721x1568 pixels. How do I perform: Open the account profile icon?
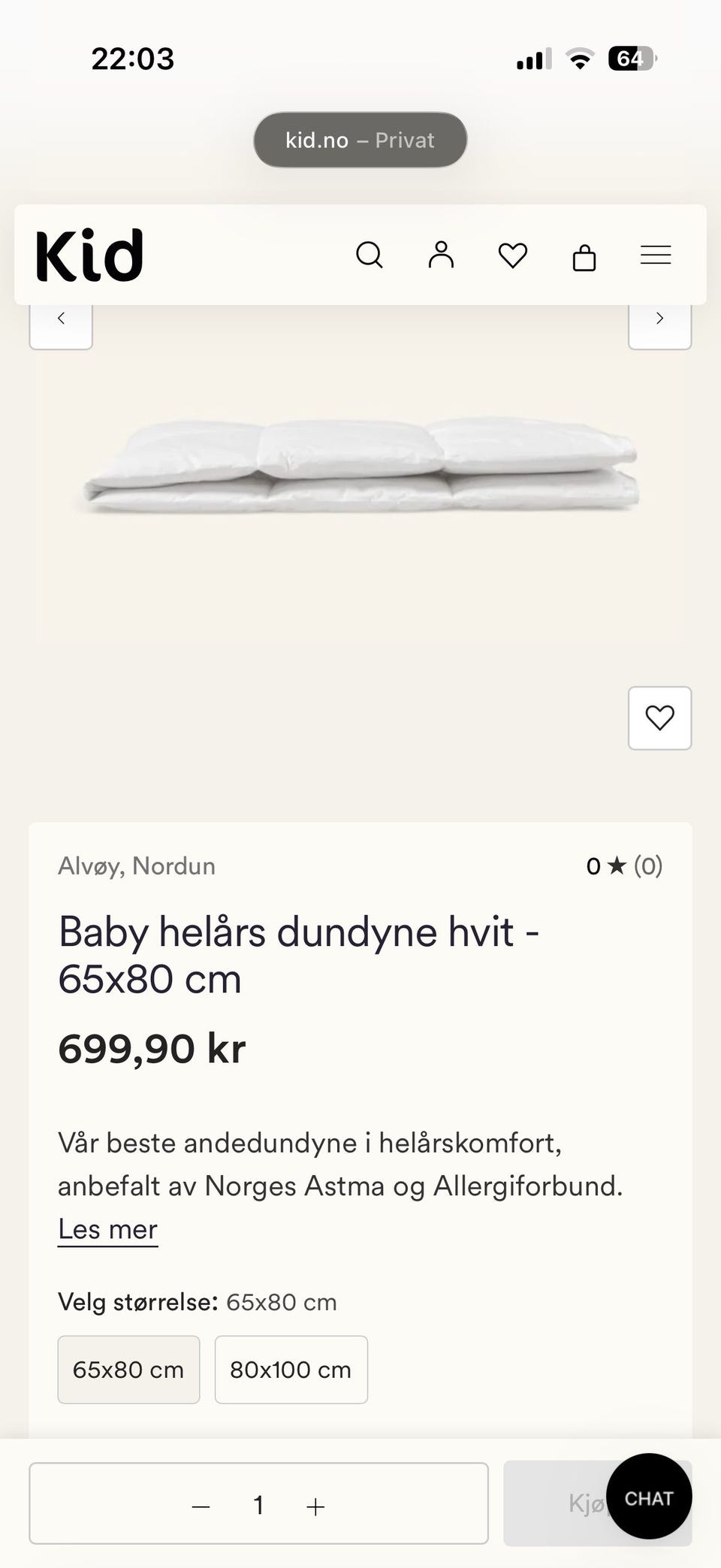coord(441,255)
